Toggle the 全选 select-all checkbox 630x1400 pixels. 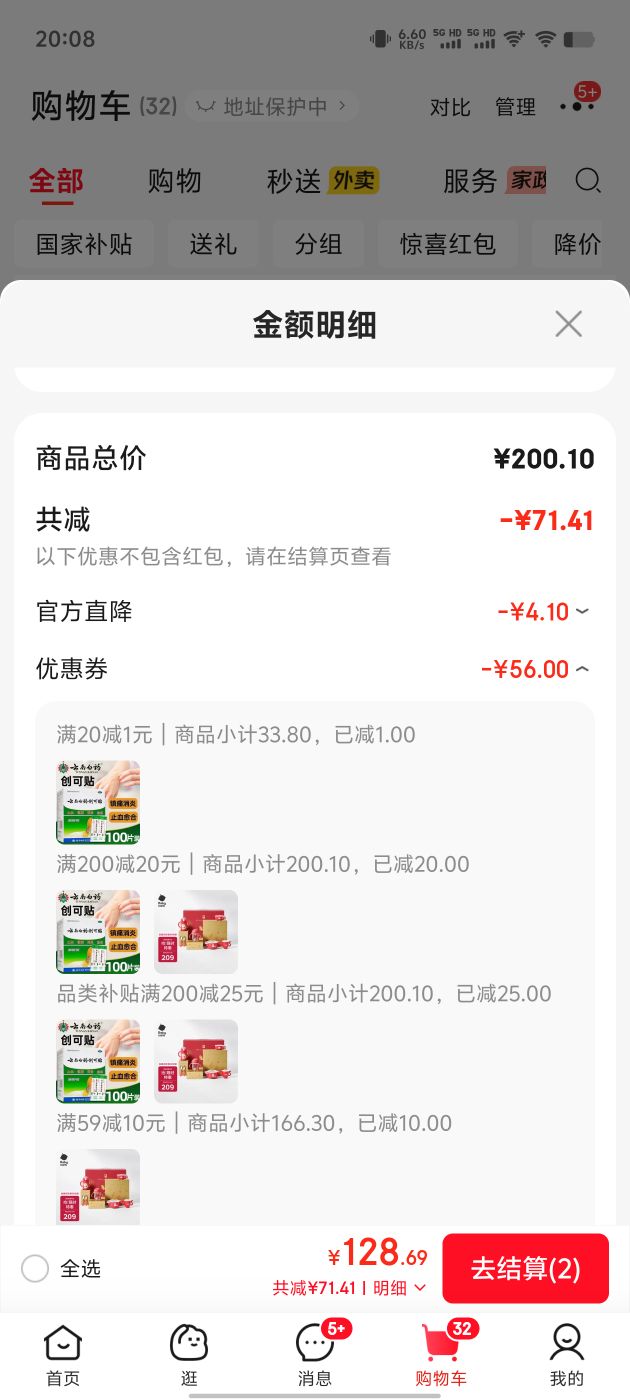[35, 1269]
